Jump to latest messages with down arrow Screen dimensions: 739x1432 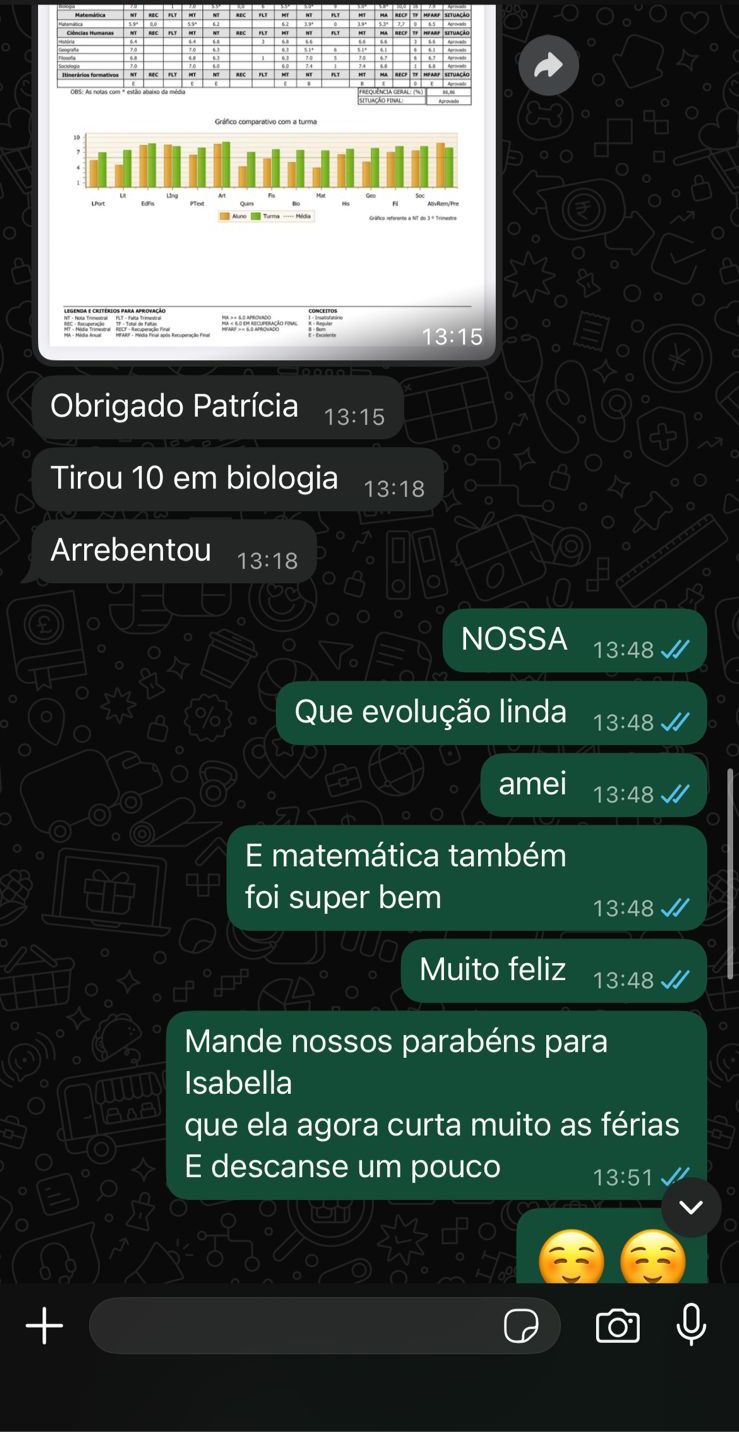click(691, 1207)
